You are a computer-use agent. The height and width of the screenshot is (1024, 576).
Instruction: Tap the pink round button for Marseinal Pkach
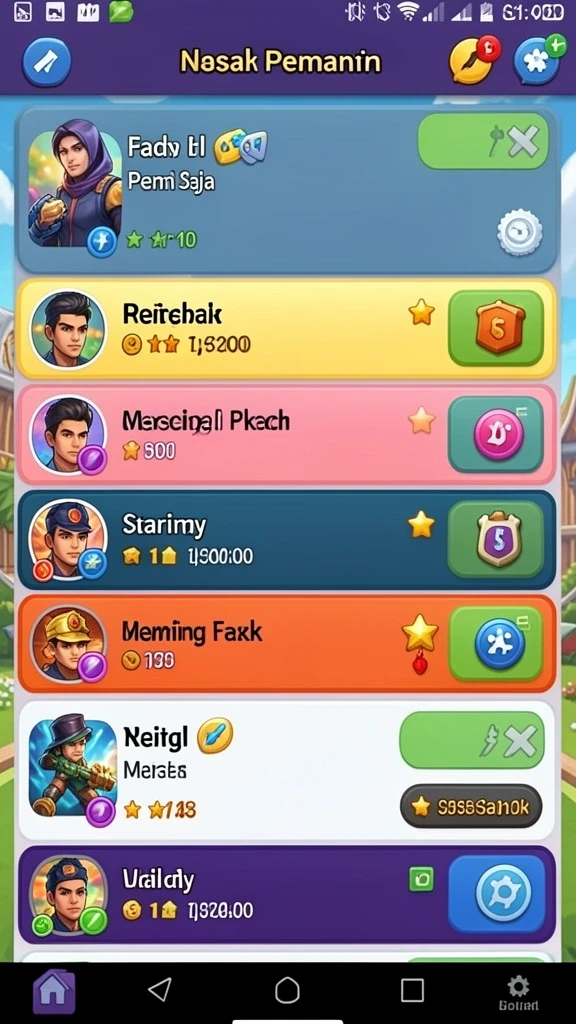click(x=496, y=434)
